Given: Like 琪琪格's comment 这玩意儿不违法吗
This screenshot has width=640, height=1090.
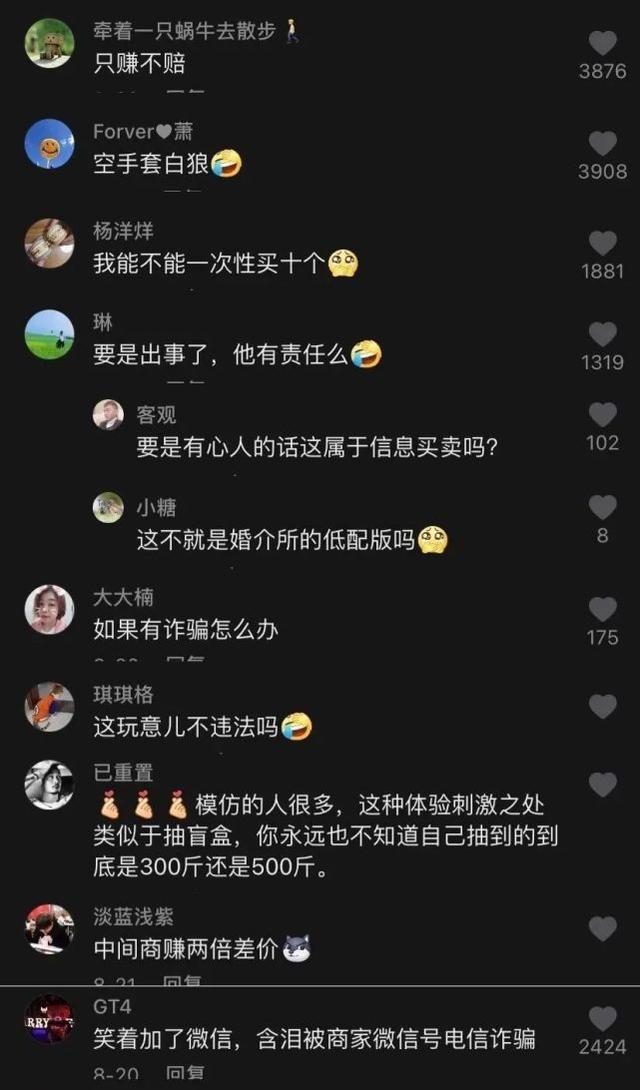Looking at the screenshot, I should click(x=602, y=707).
